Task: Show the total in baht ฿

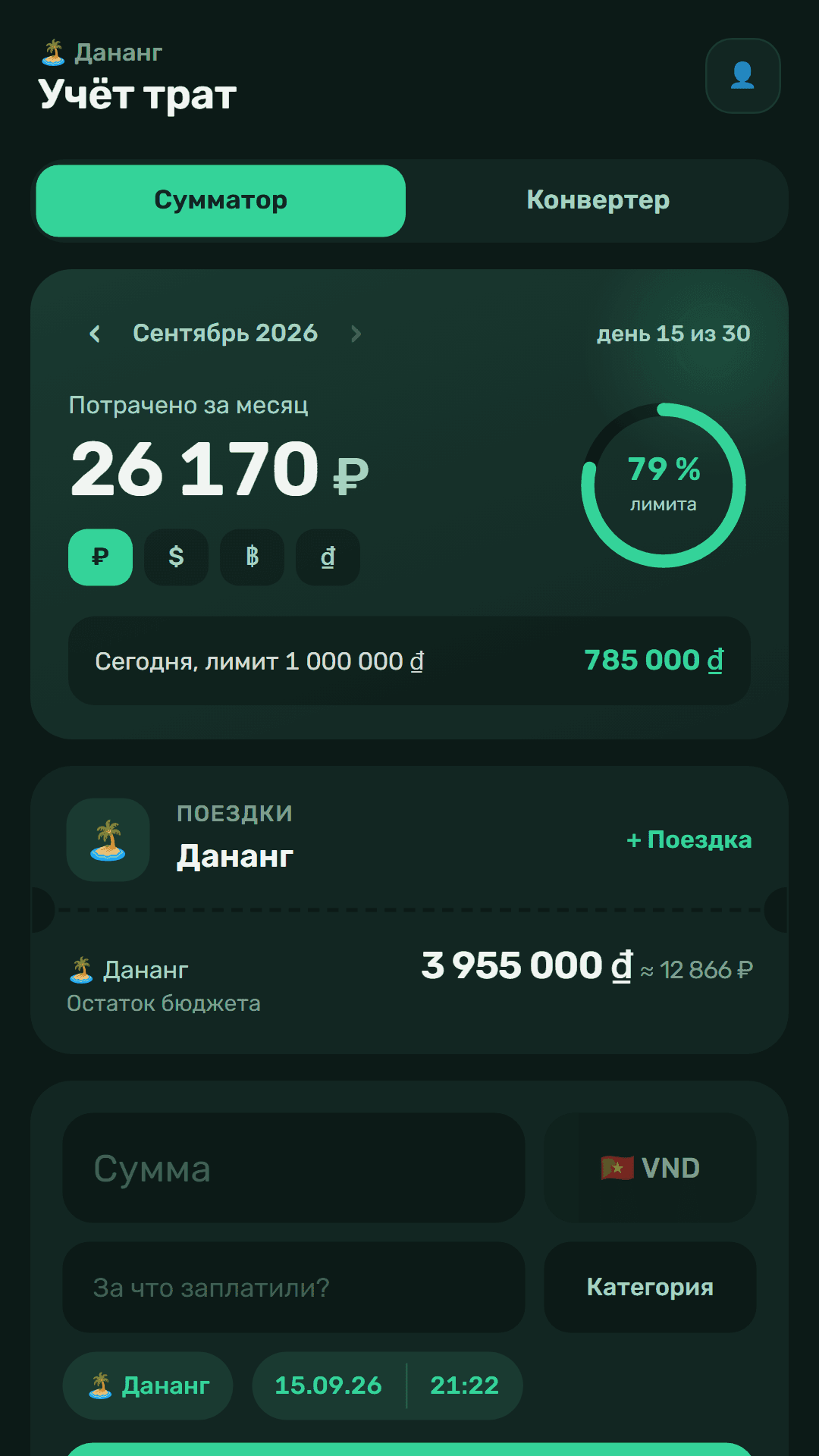Action: (x=252, y=557)
